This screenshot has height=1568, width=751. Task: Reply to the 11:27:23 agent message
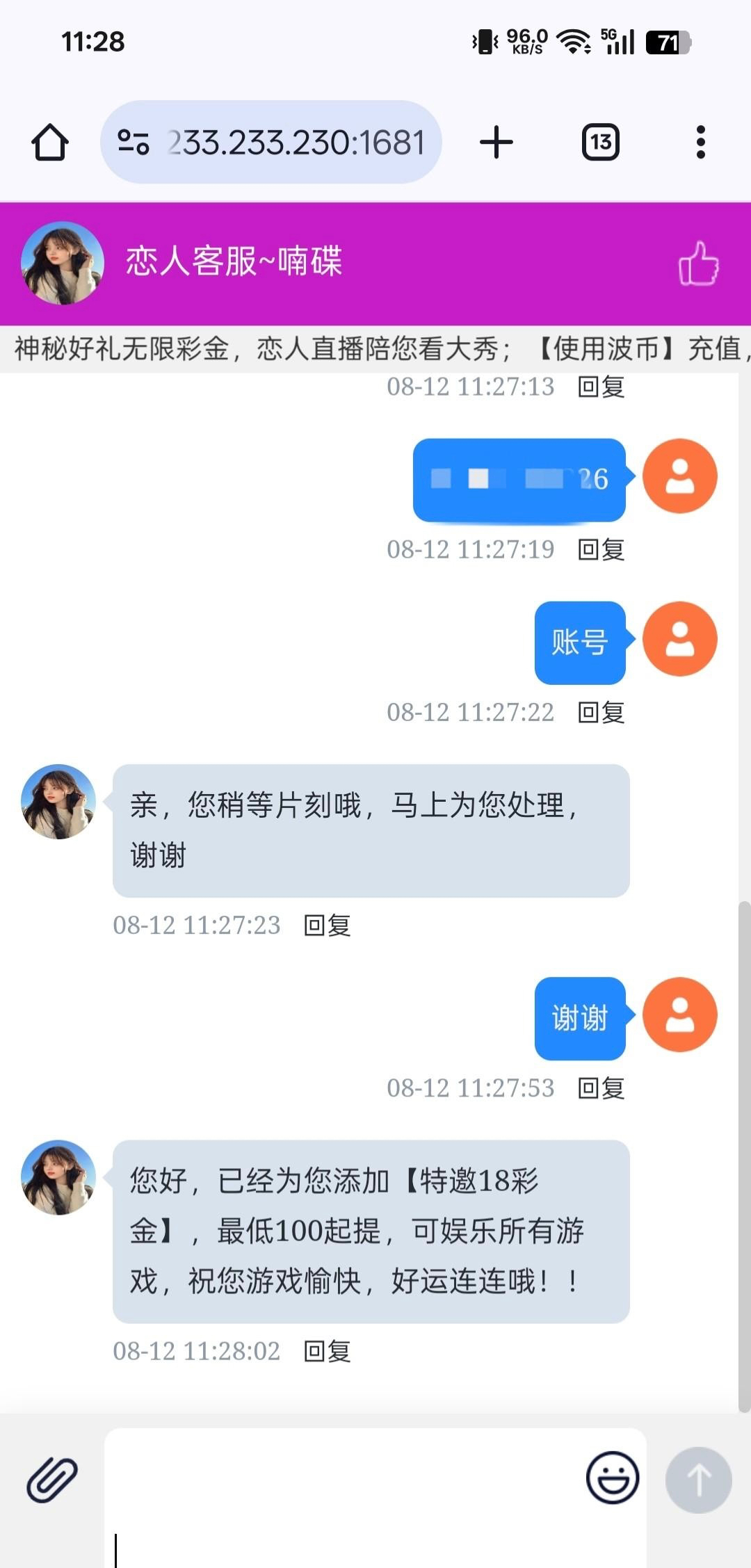[x=328, y=926]
